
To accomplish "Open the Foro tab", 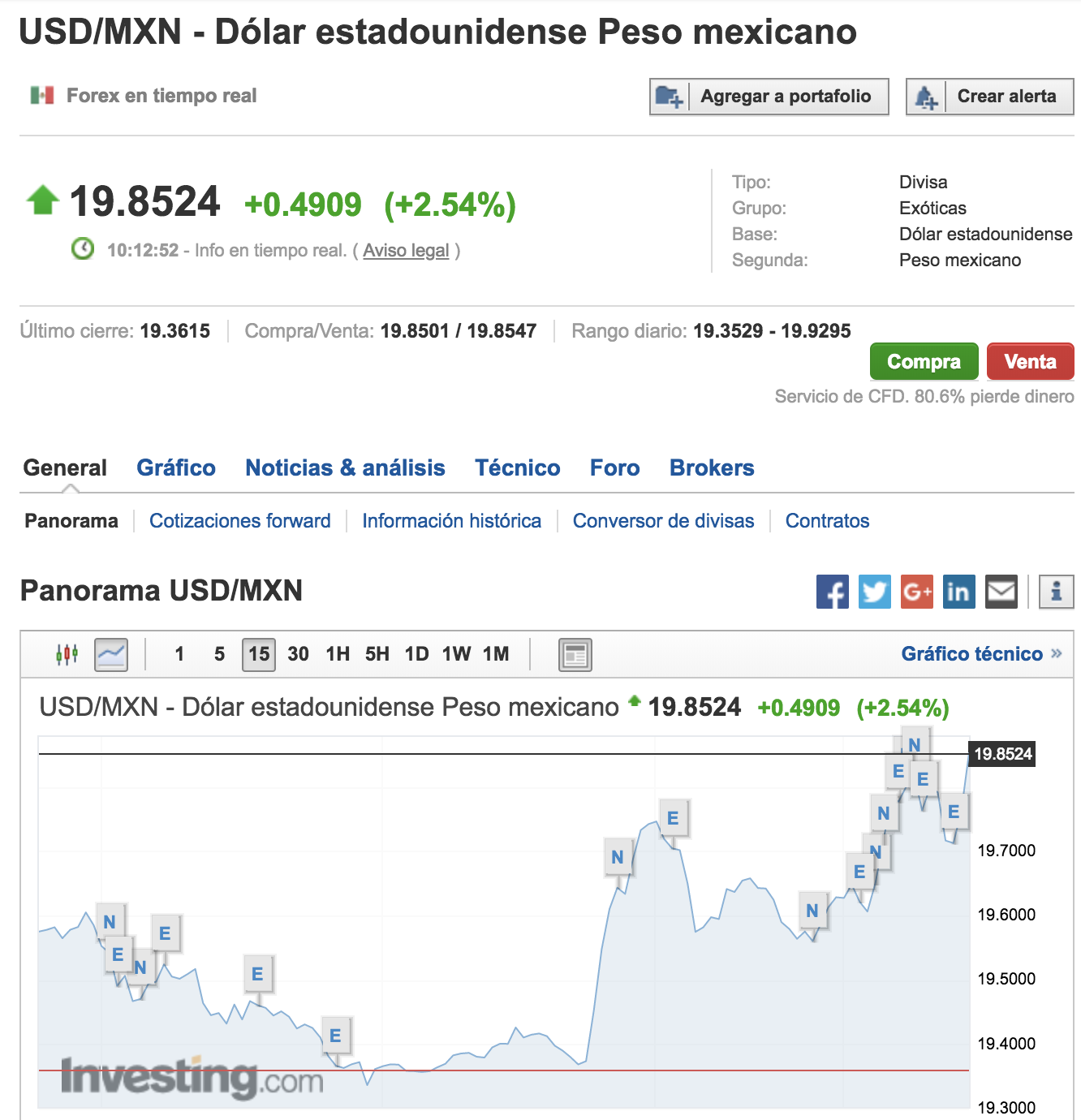I will coord(614,468).
